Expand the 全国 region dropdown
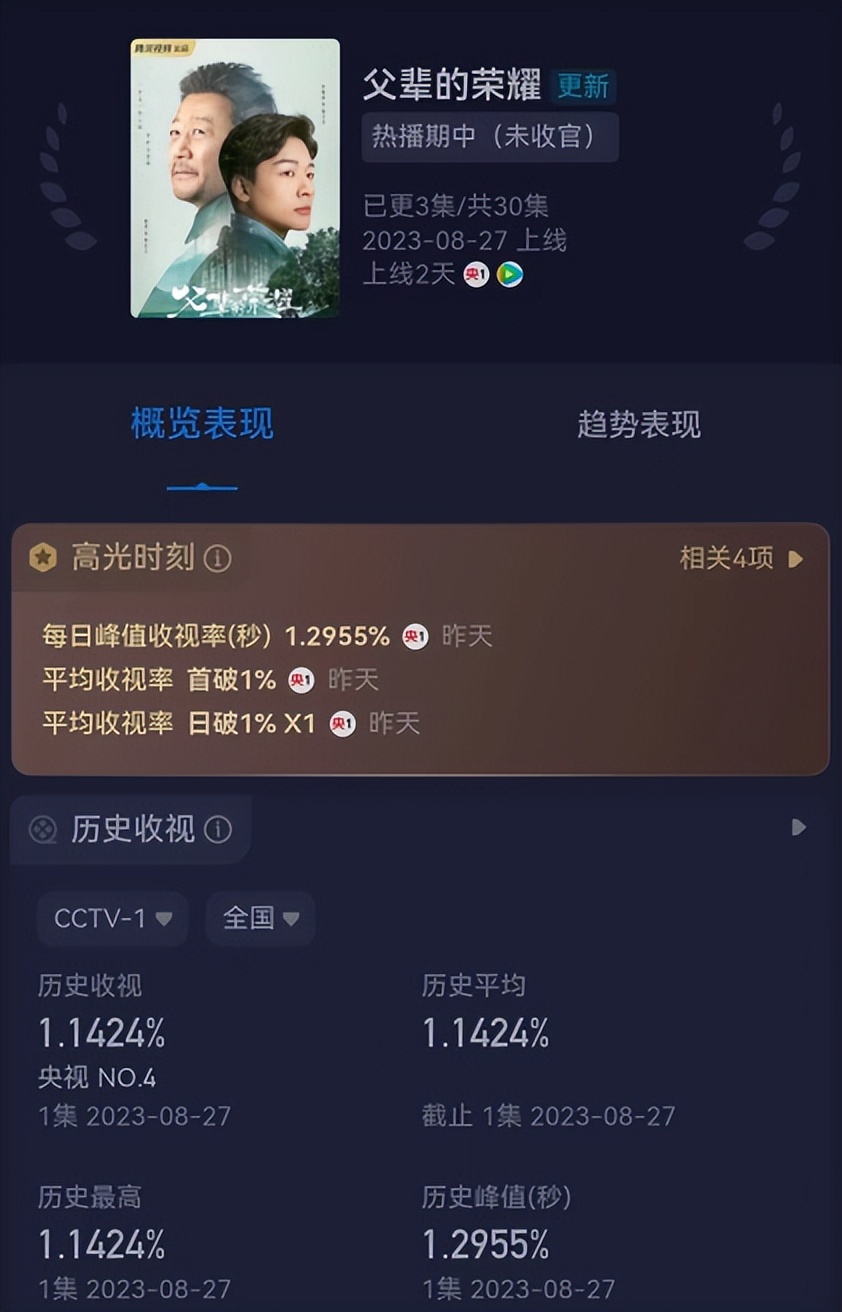Viewport: 842px width, 1312px height. [x=258, y=918]
